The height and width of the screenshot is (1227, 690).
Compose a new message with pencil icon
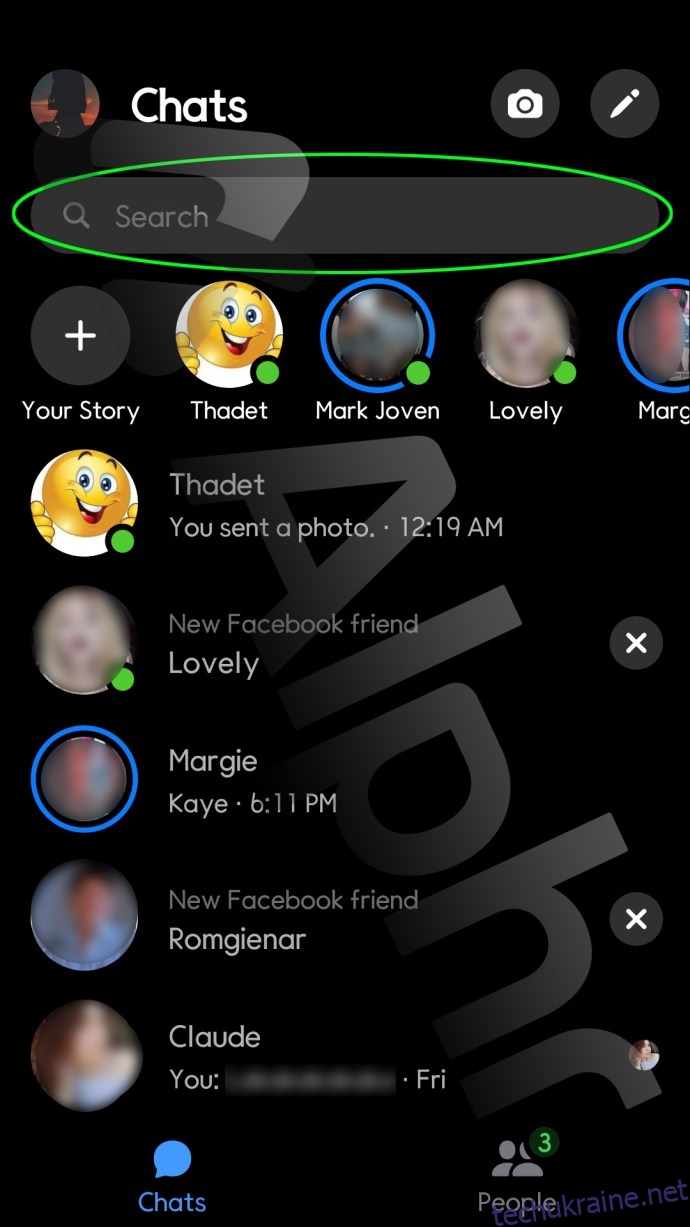[625, 104]
